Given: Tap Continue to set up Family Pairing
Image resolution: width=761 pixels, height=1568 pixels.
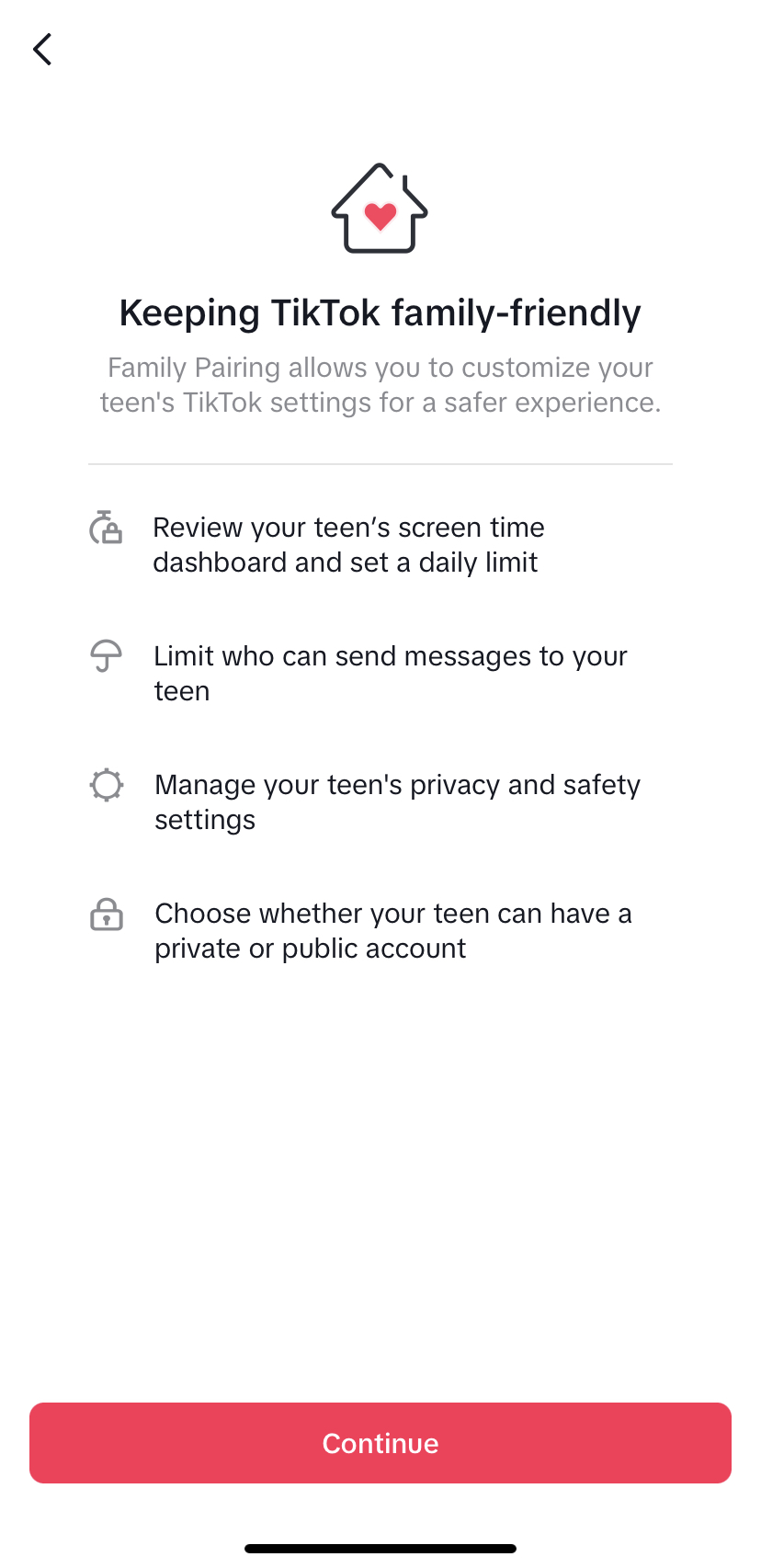Looking at the screenshot, I should (x=380, y=1443).
